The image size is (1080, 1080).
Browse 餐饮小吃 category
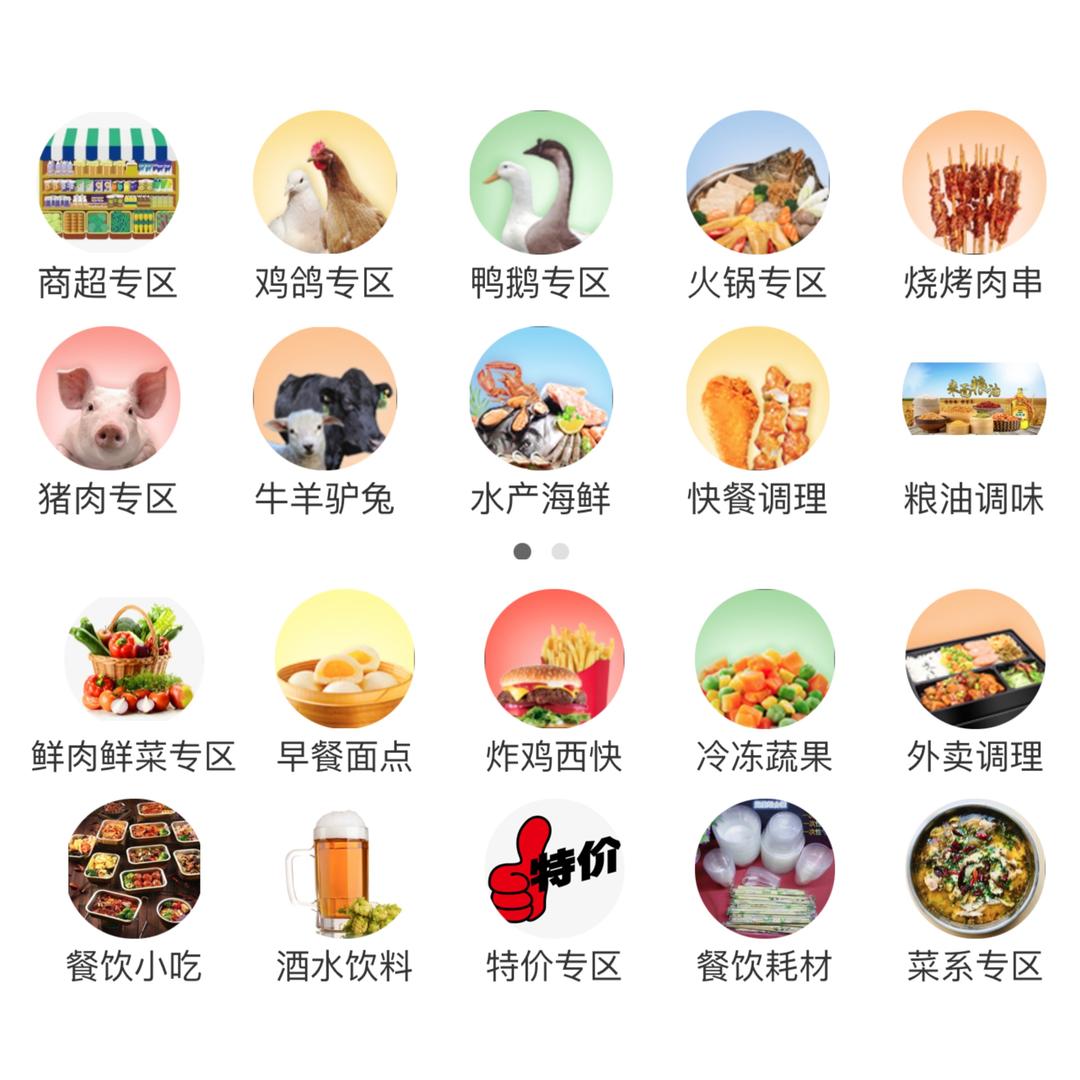point(133,868)
